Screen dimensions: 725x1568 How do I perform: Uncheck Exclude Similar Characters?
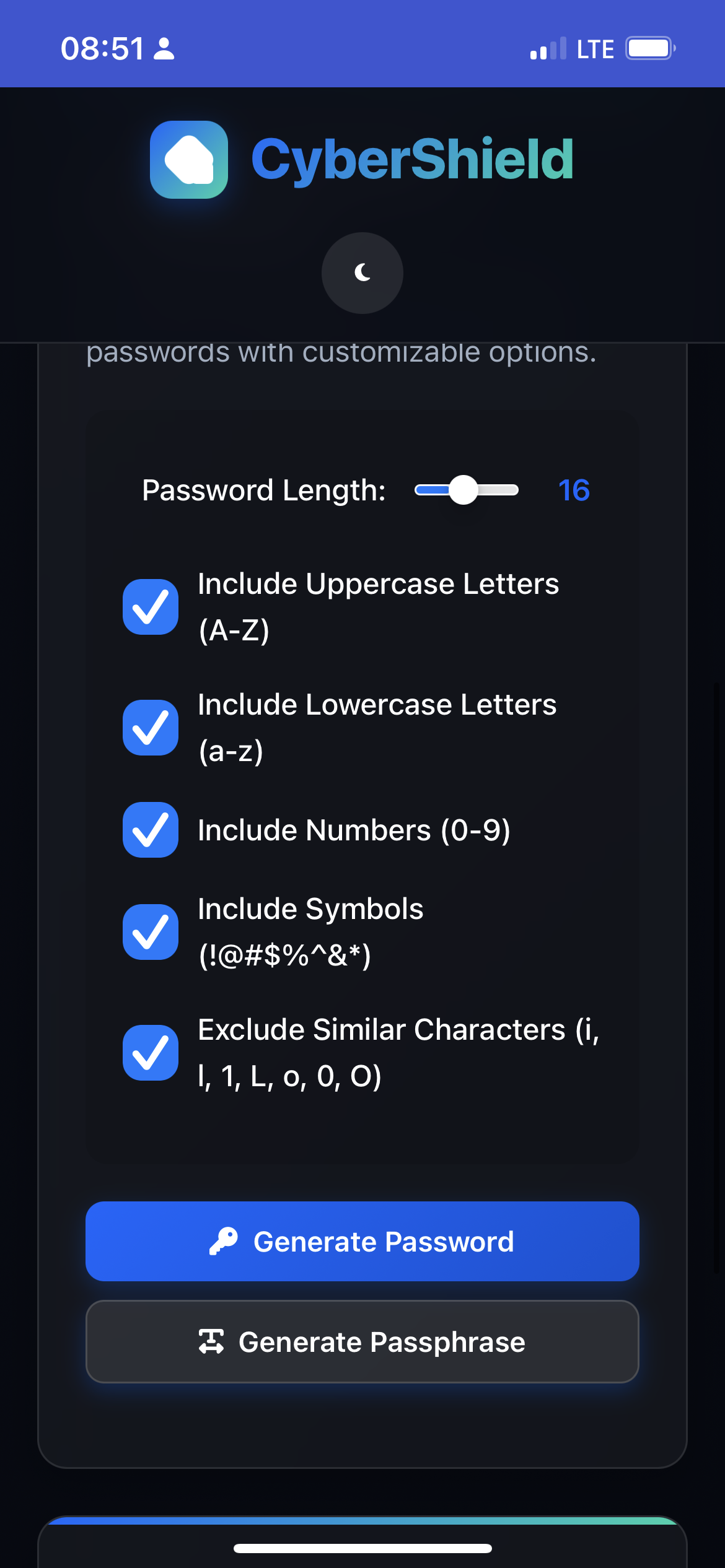tap(151, 1053)
